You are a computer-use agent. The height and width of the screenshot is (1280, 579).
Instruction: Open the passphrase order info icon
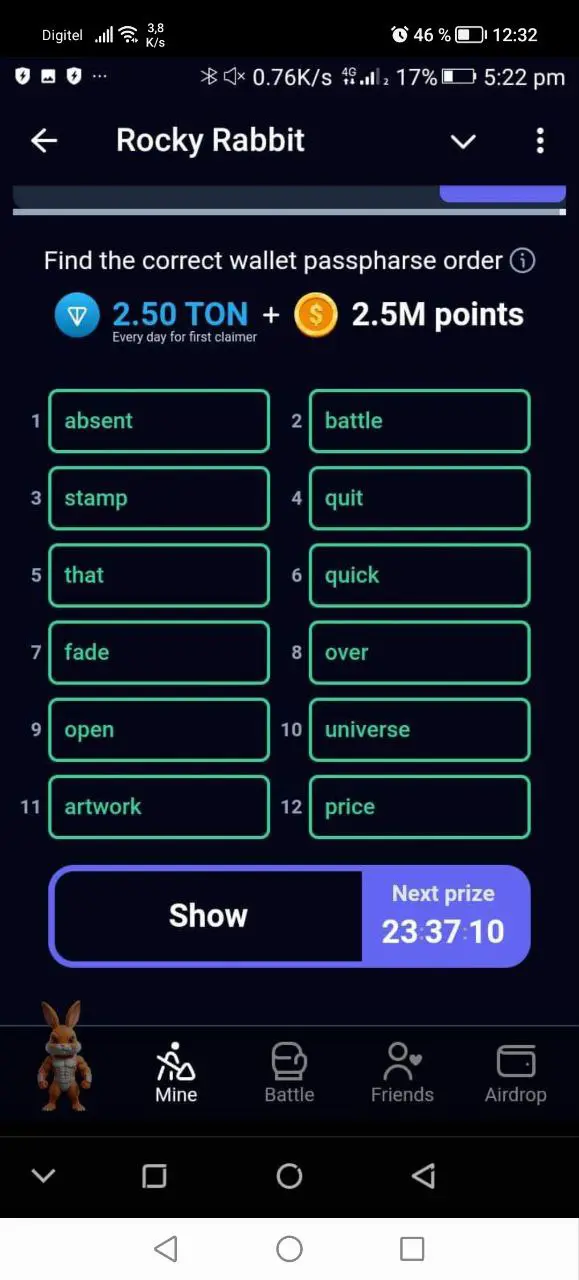pyautogui.click(x=522, y=261)
